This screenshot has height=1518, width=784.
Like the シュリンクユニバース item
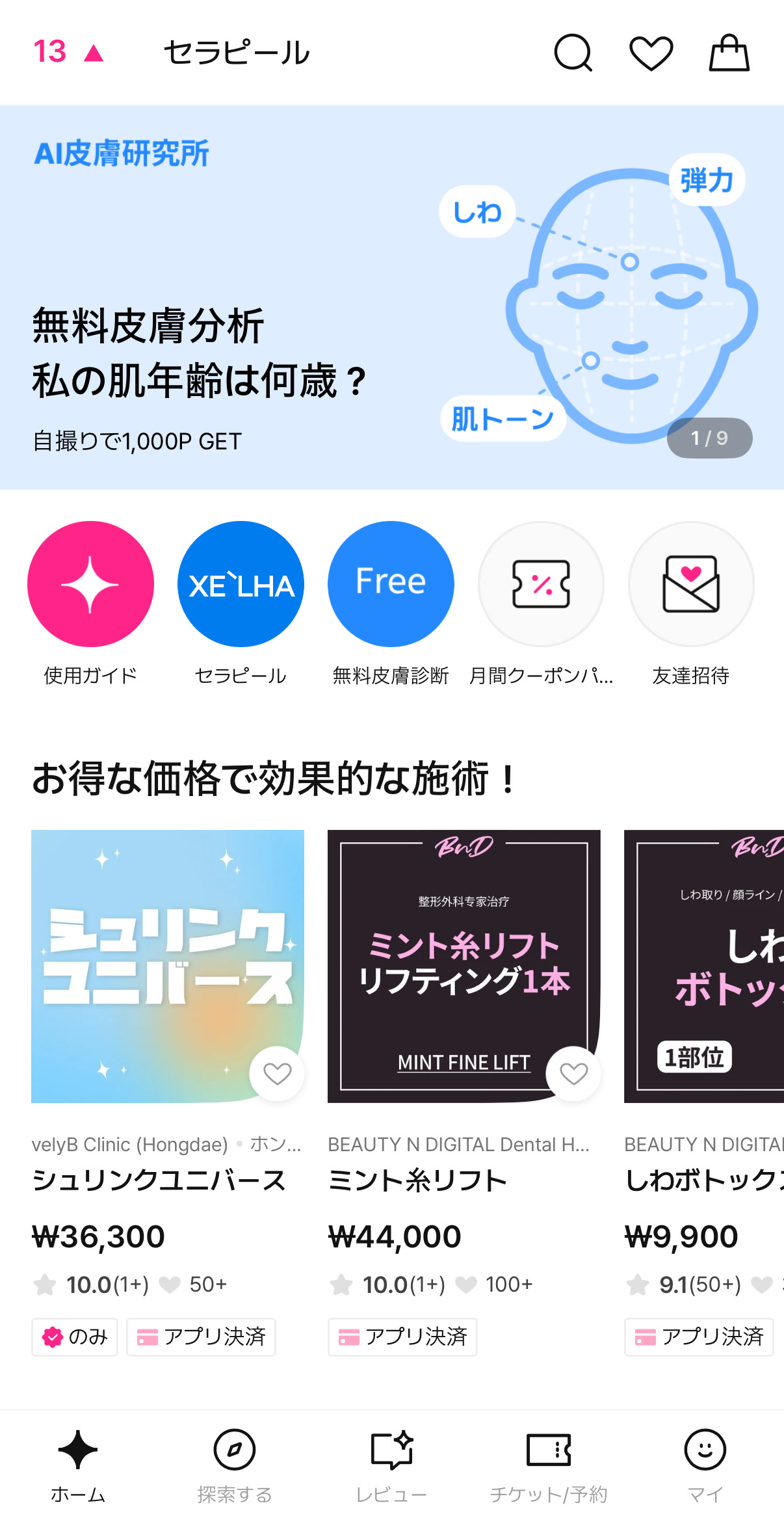pos(277,1074)
